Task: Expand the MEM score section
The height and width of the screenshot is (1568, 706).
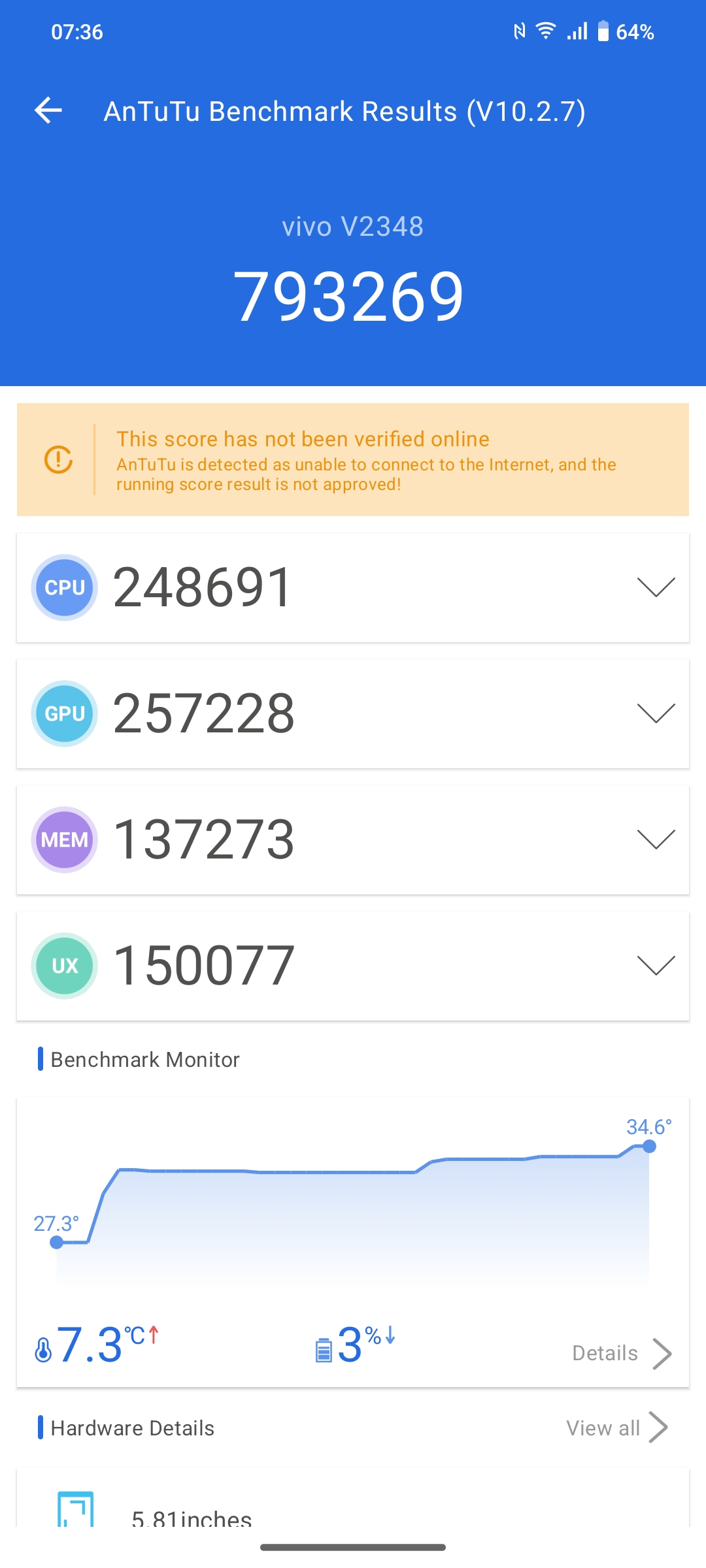Action: pyautogui.click(x=656, y=840)
